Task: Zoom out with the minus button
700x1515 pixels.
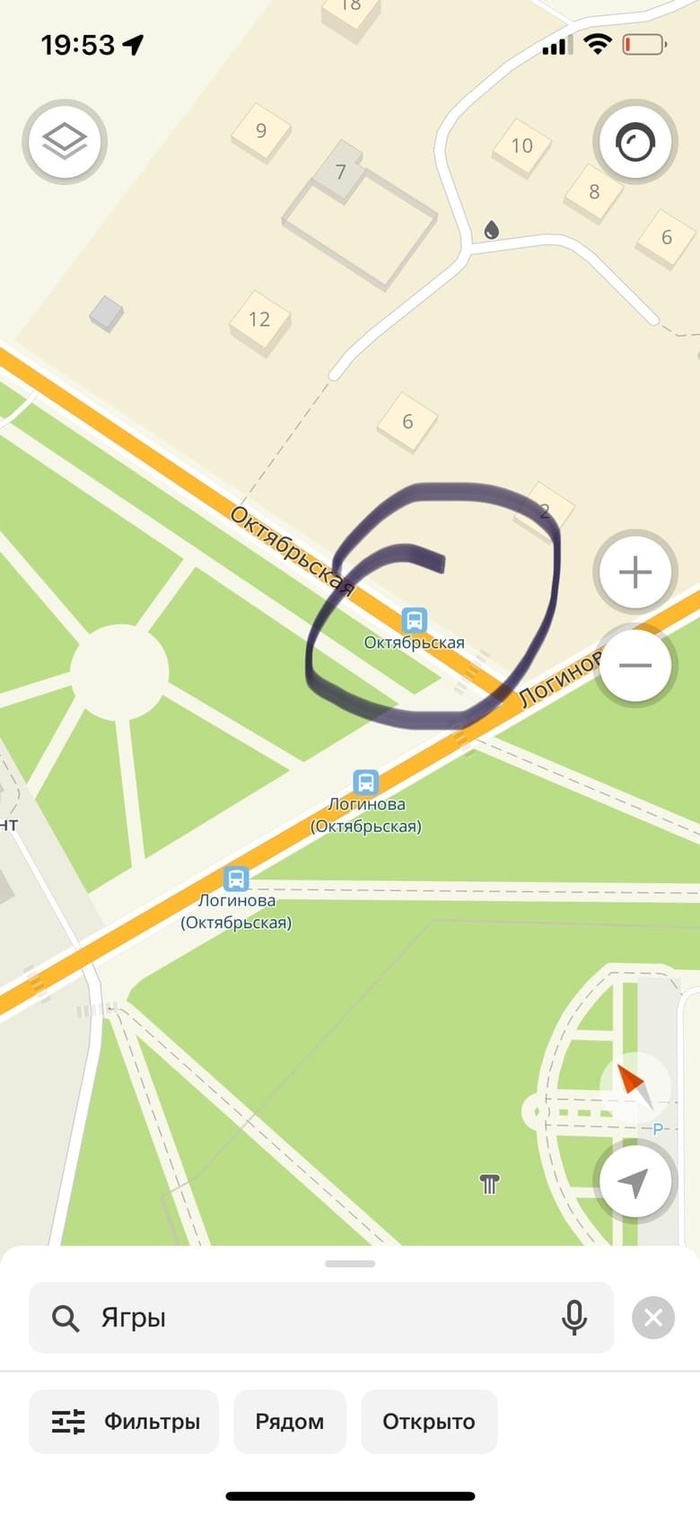Action: (x=635, y=665)
